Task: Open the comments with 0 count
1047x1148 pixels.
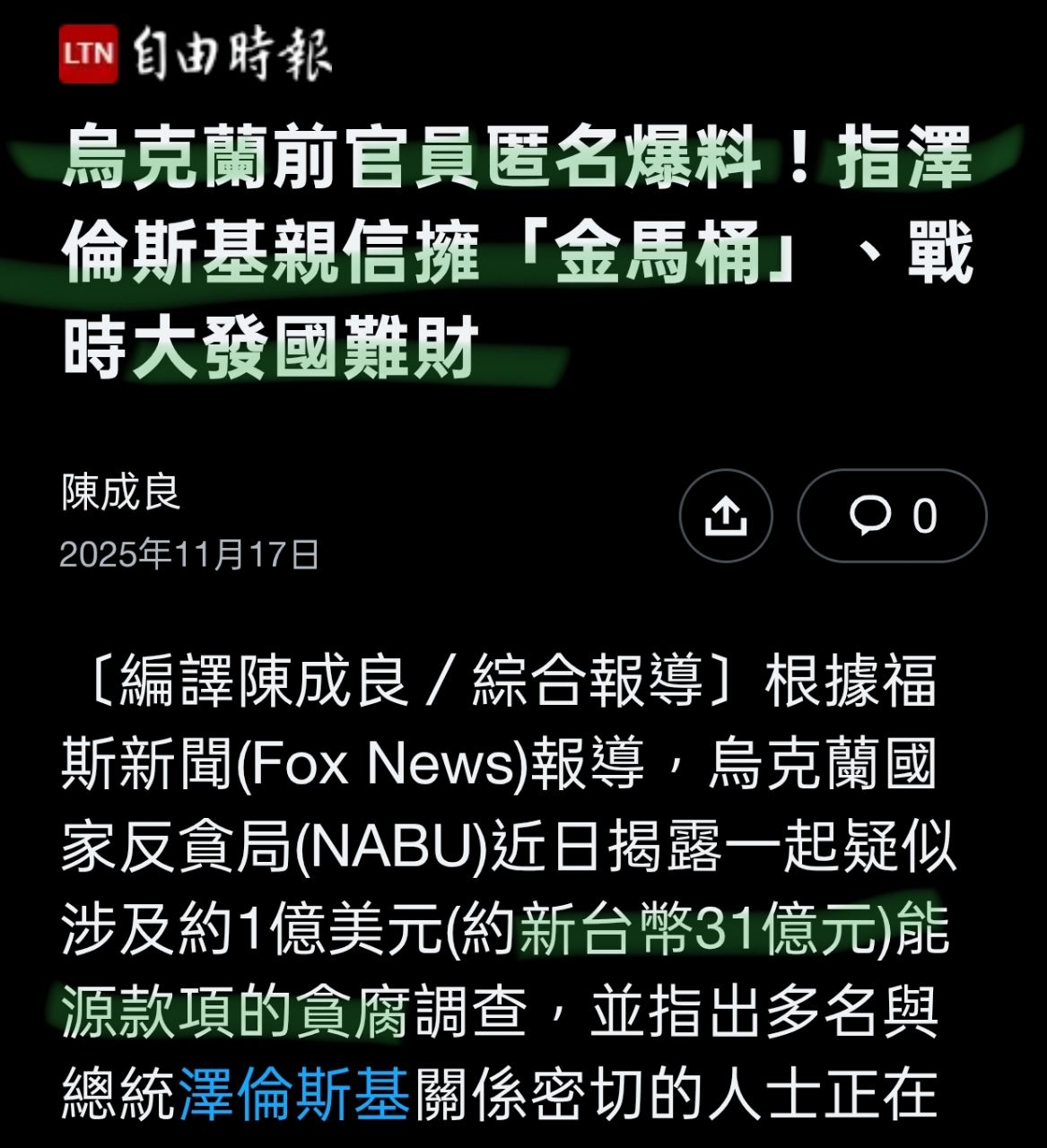Action: (892, 516)
